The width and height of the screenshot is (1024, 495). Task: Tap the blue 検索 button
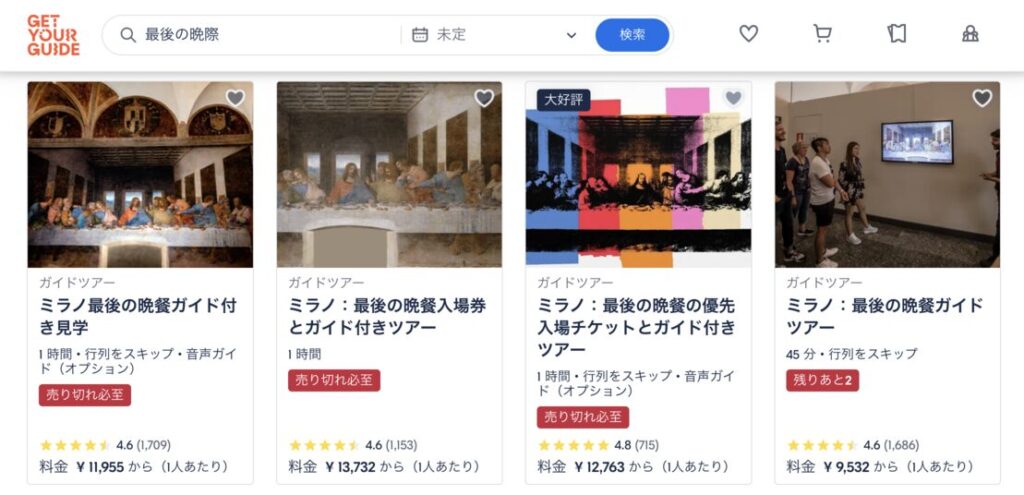[632, 35]
